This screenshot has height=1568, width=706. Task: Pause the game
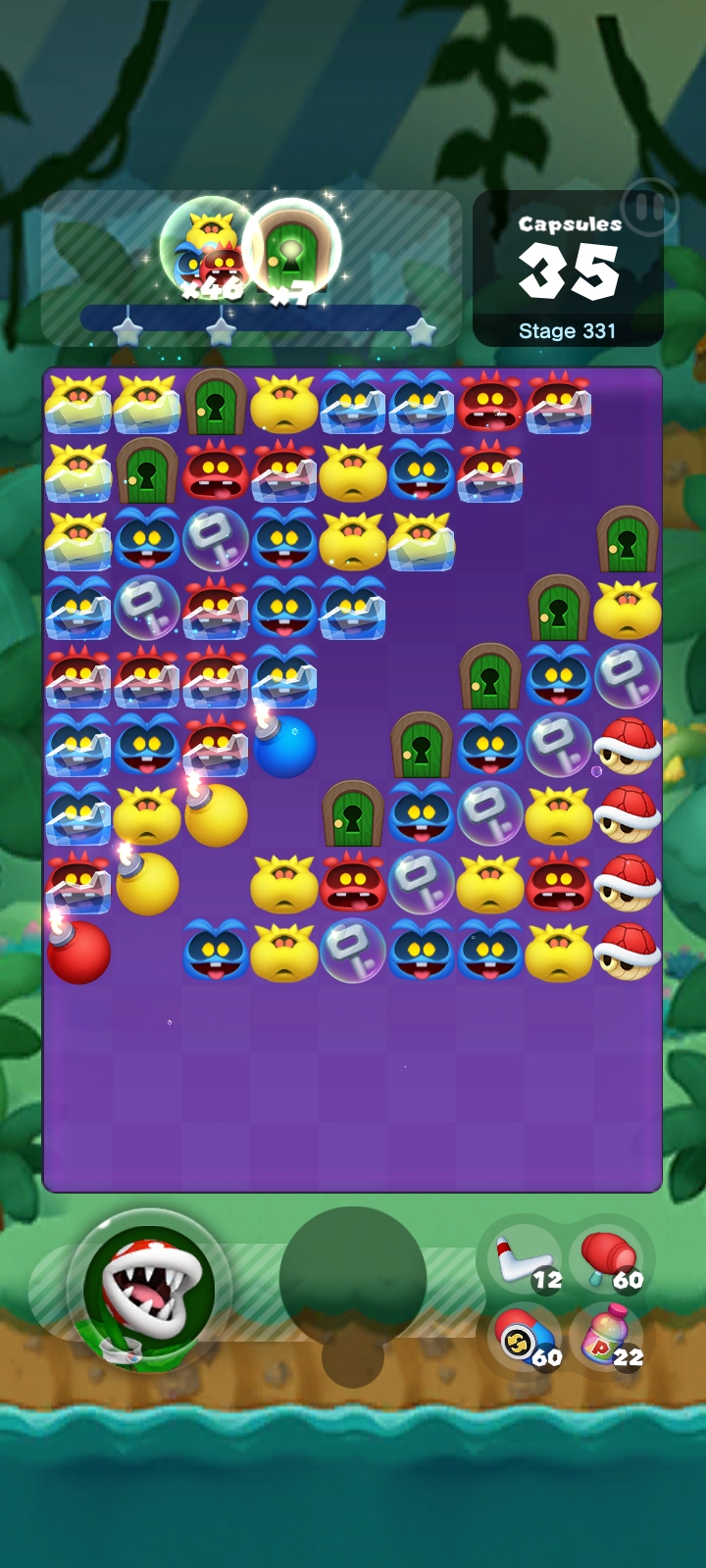click(x=648, y=208)
